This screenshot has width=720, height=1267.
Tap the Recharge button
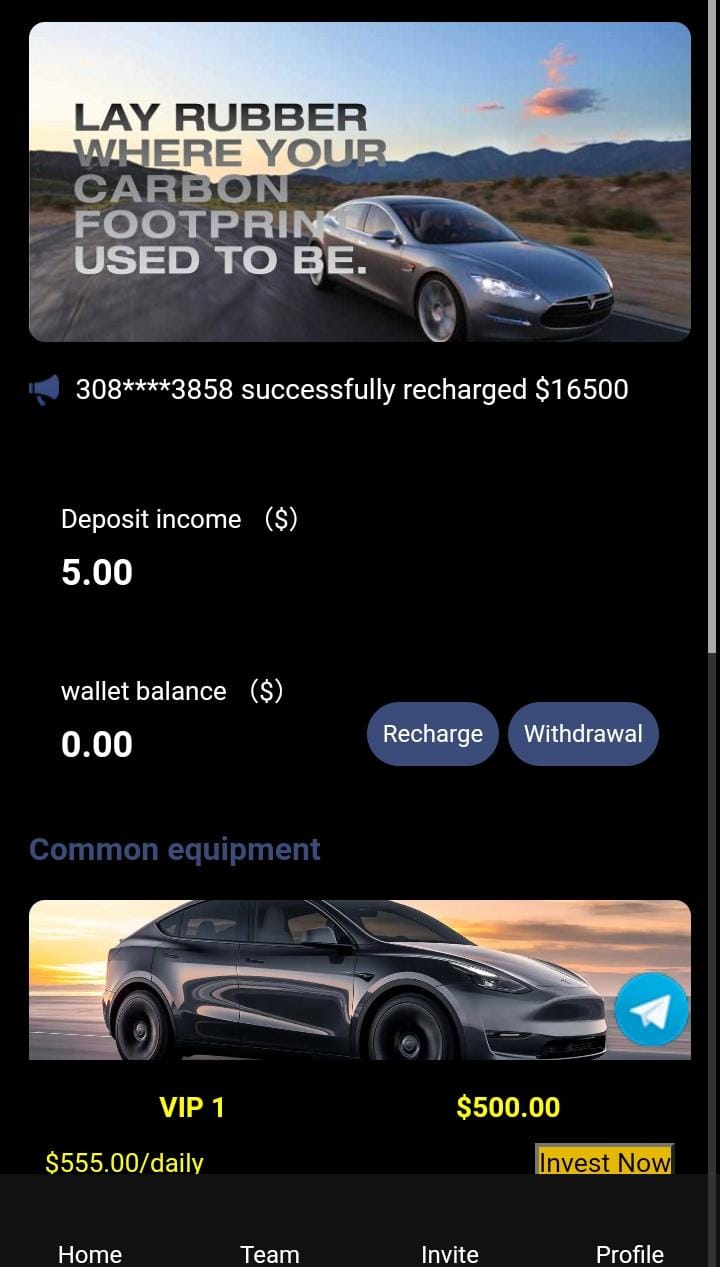(x=432, y=734)
